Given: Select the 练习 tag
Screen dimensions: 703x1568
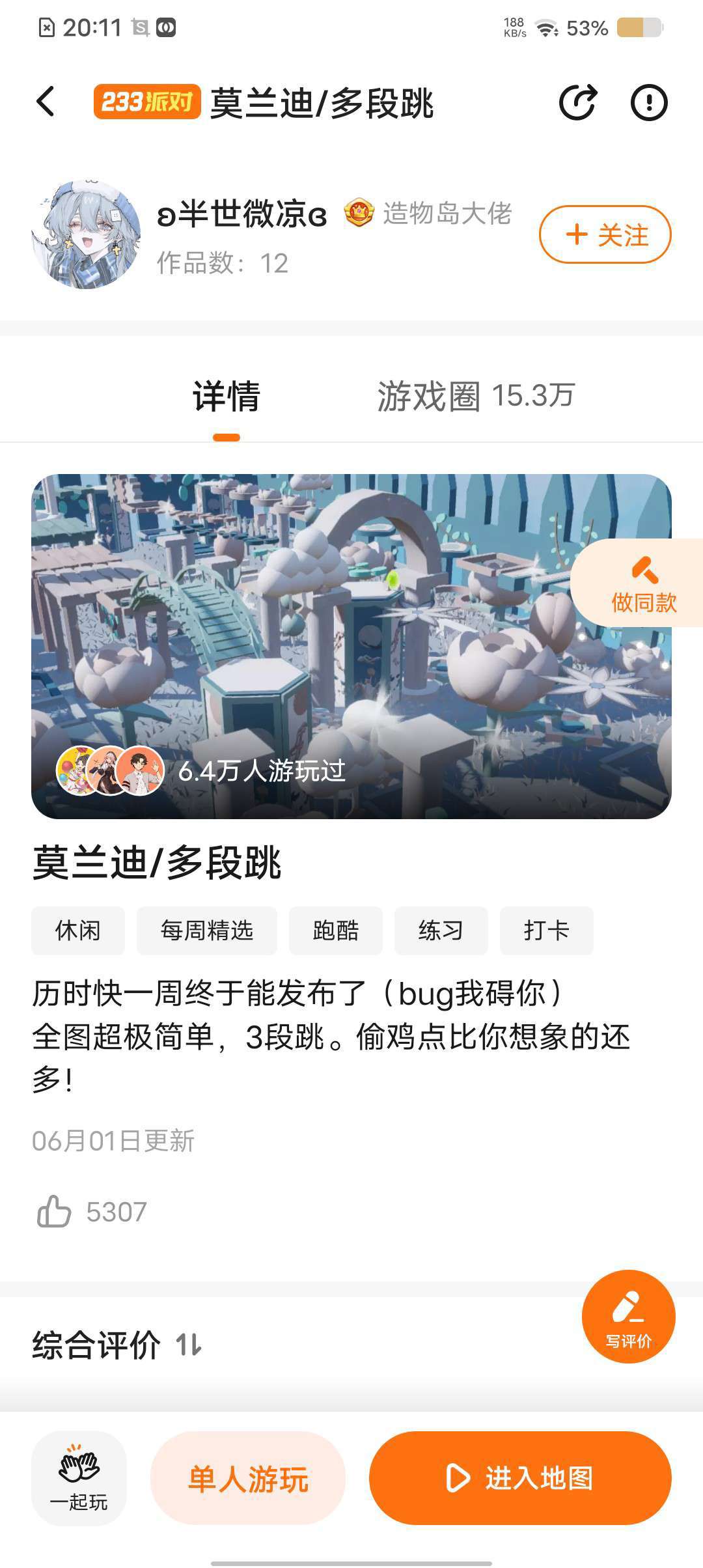Looking at the screenshot, I should tap(441, 931).
